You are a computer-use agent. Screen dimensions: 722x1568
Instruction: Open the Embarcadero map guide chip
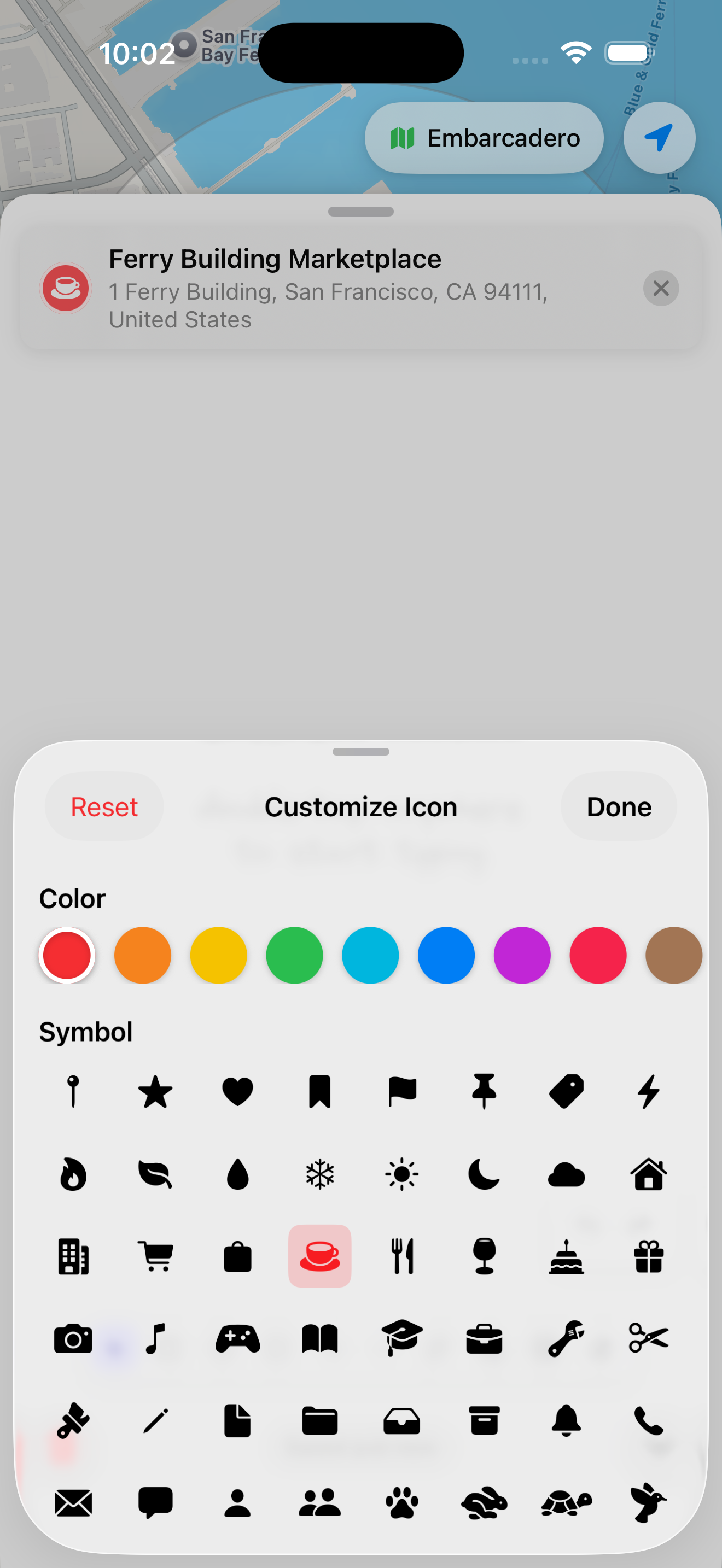(484, 138)
